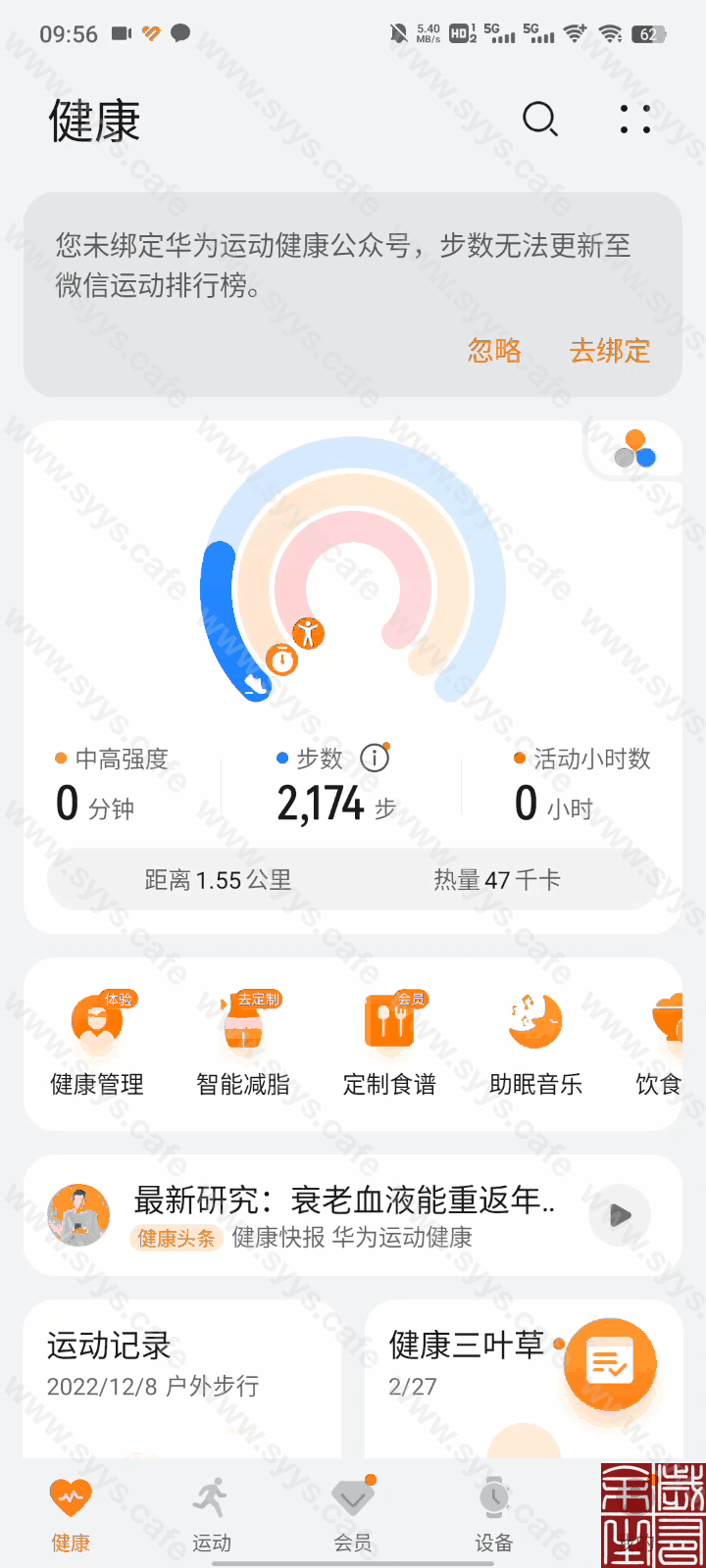Screen dimensions: 706x1568
Task: Tap the steps info icon next to 步数
Action: tap(374, 757)
